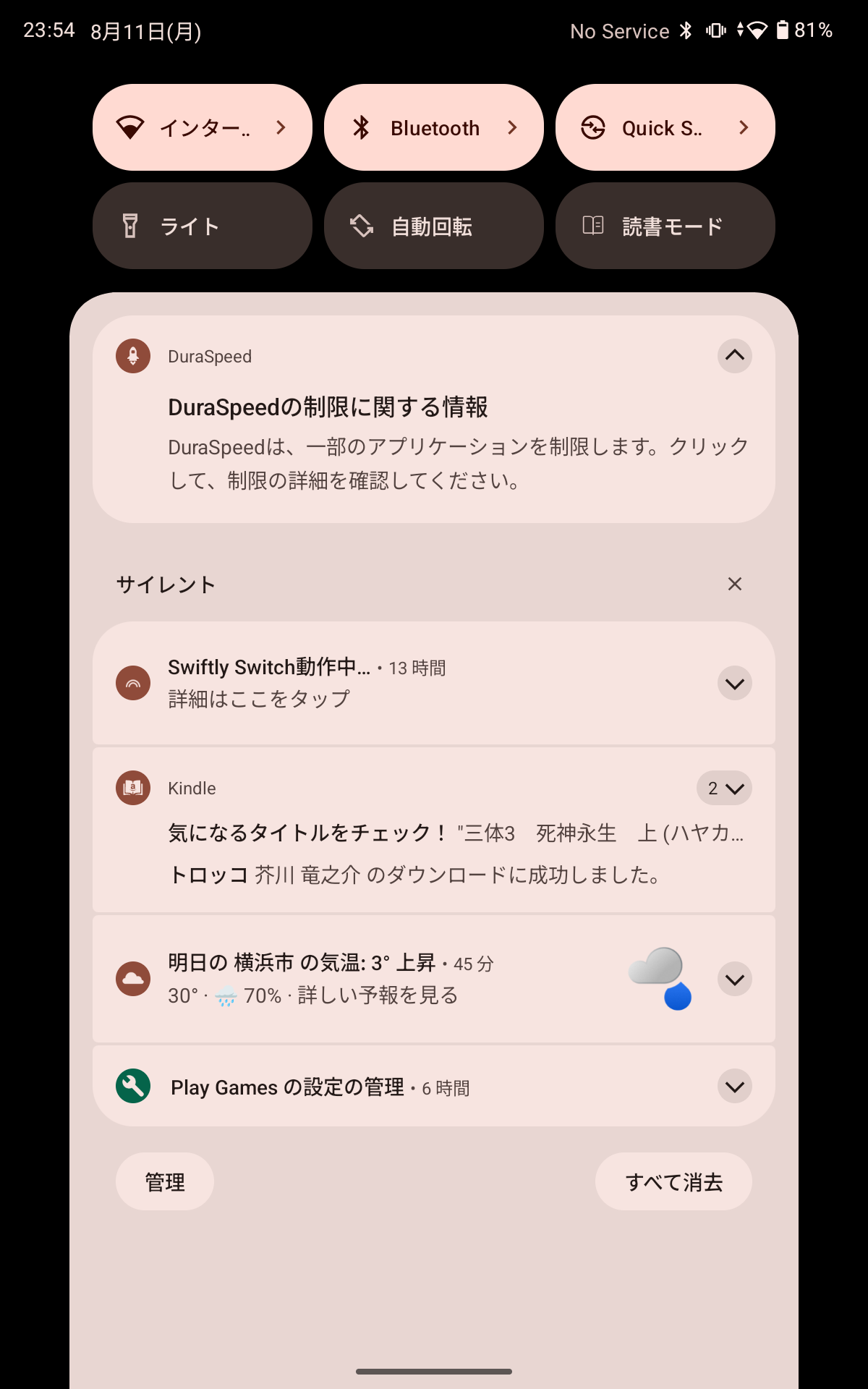Open the Kindle トロッコ download notification
Viewport: 868px width, 1389px height.
click(414, 875)
